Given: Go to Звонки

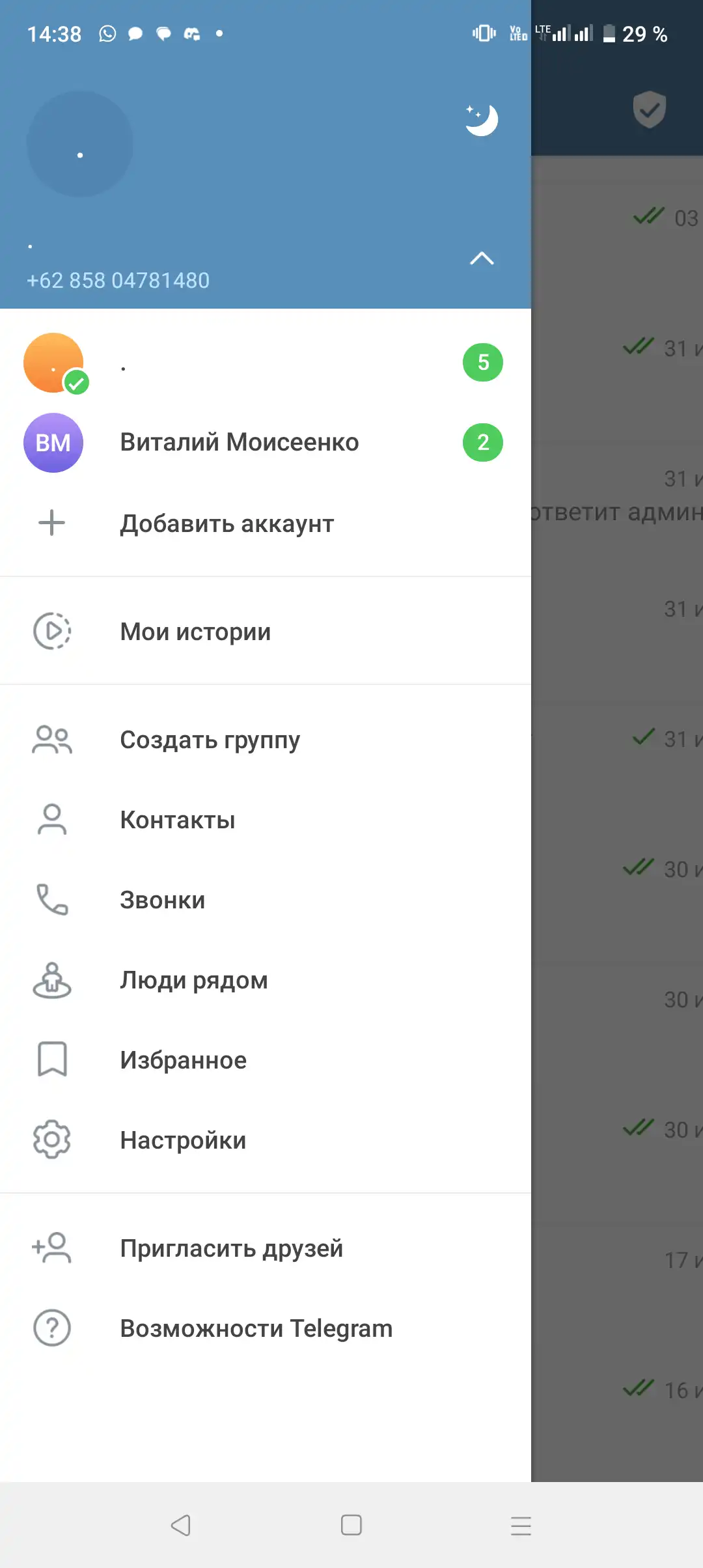Looking at the screenshot, I should pos(266,900).
